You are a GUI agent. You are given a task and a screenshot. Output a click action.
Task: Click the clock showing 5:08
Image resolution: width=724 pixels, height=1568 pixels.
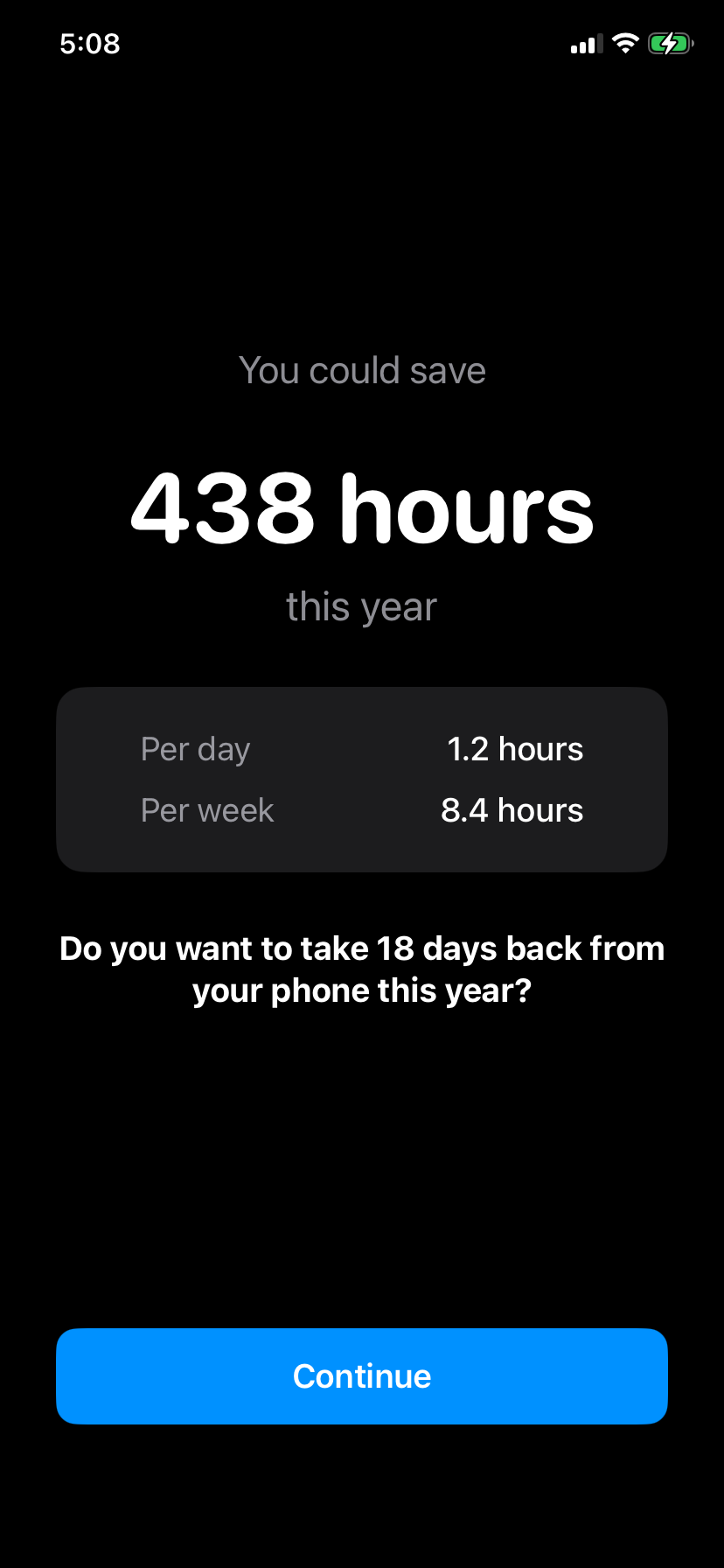pos(89,44)
